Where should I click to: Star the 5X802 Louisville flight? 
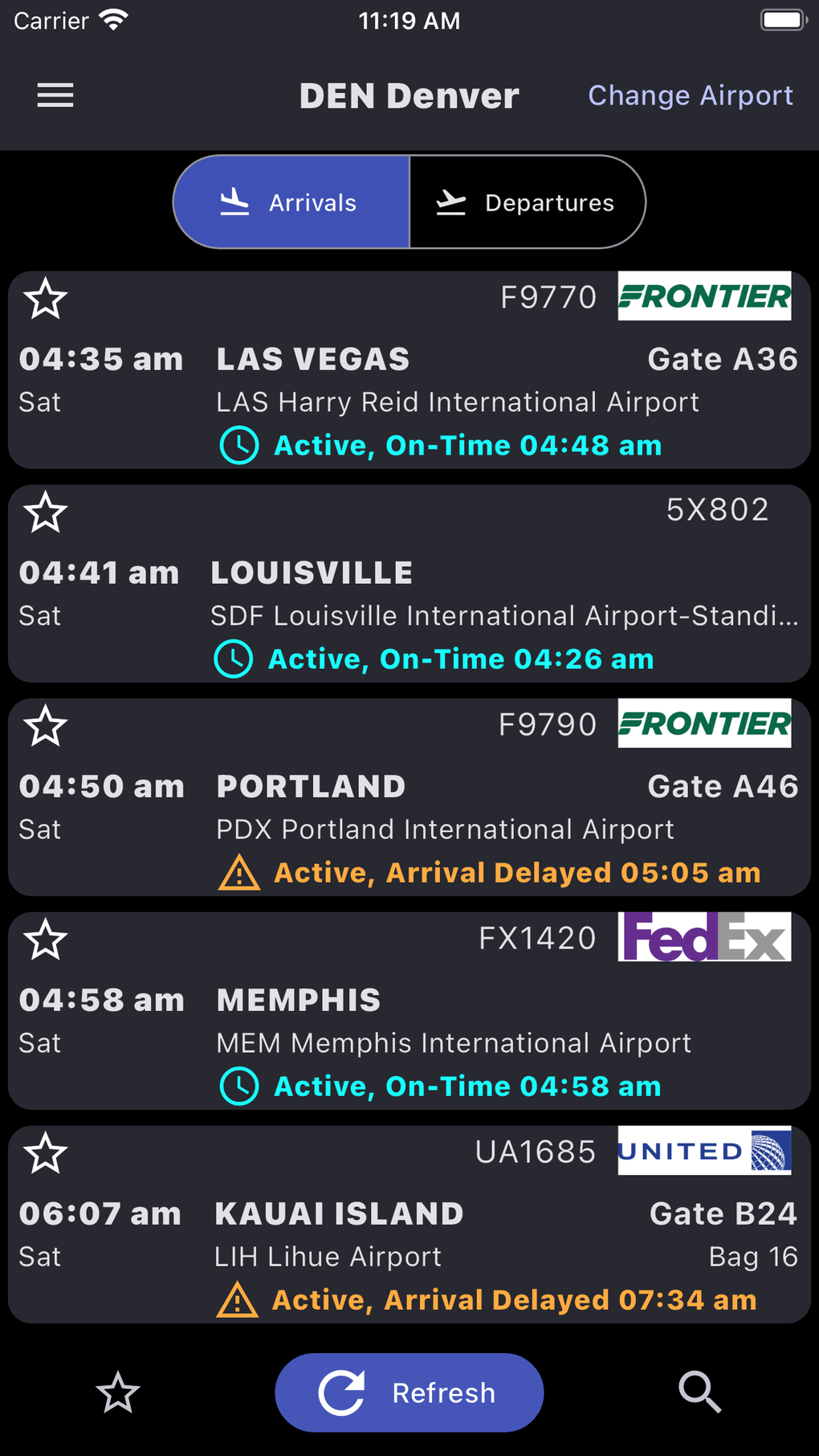[x=46, y=512]
